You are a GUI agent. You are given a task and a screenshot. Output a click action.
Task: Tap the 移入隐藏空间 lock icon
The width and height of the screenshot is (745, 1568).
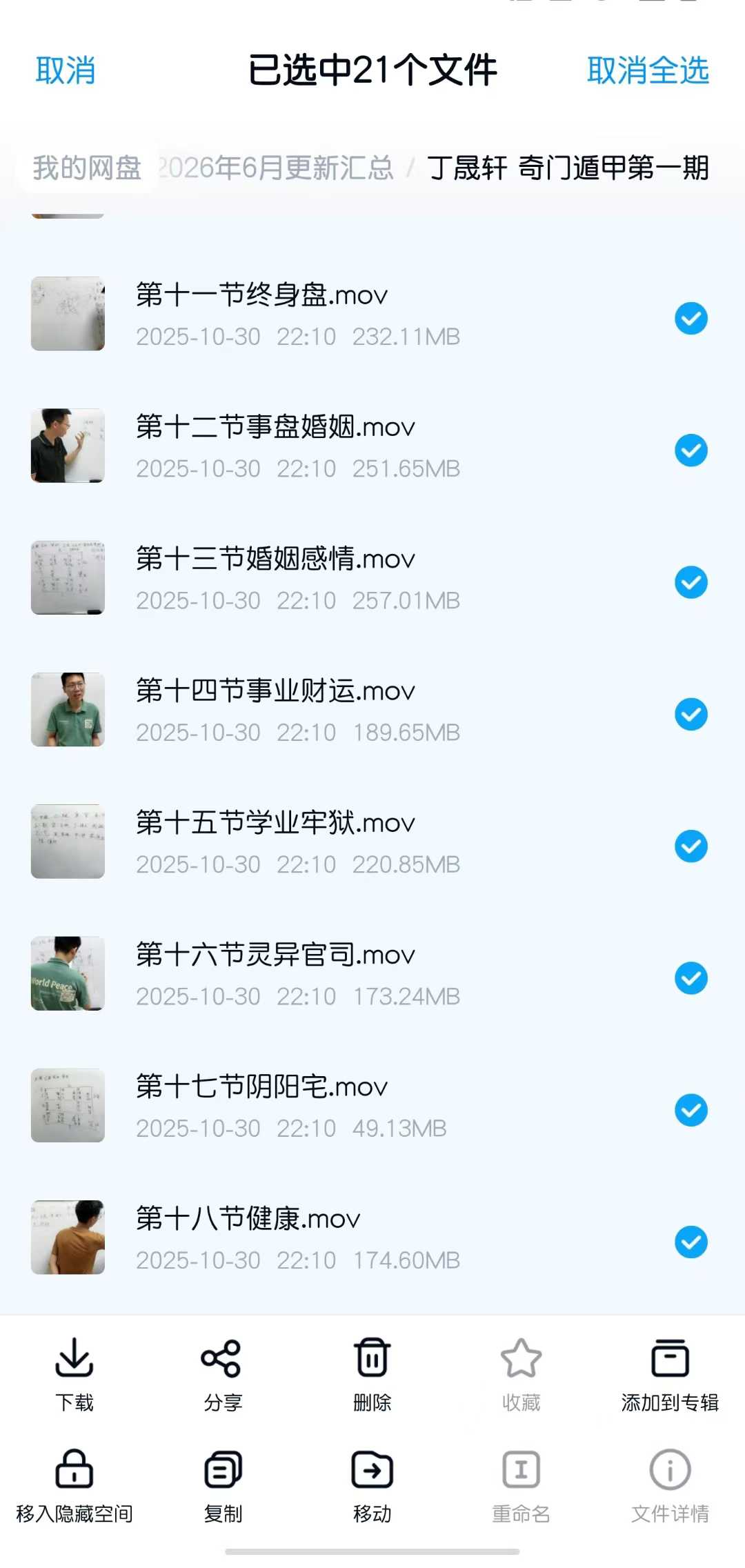(x=74, y=1469)
